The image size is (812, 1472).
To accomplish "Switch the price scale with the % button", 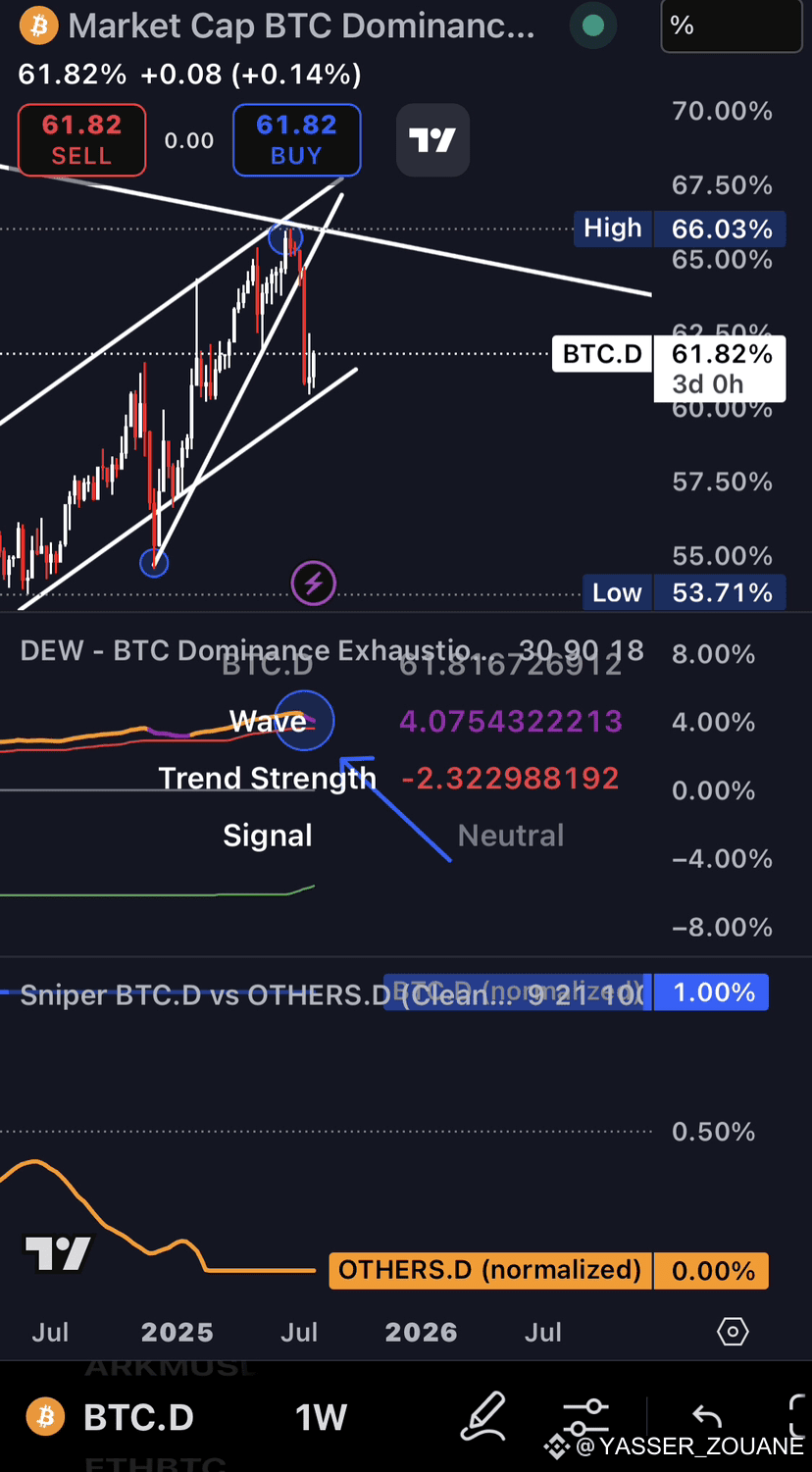I will [732, 26].
